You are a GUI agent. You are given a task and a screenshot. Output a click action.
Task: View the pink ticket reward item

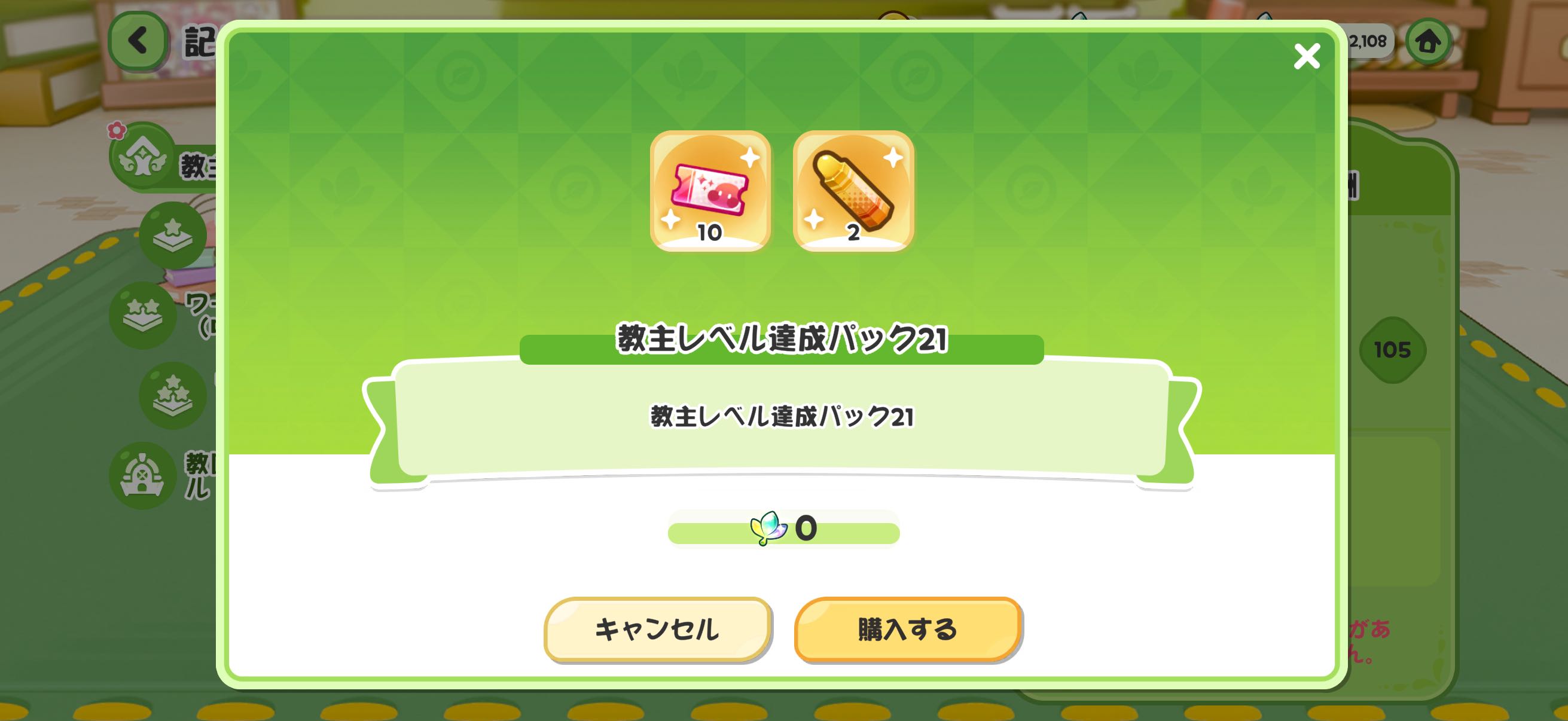[710, 191]
